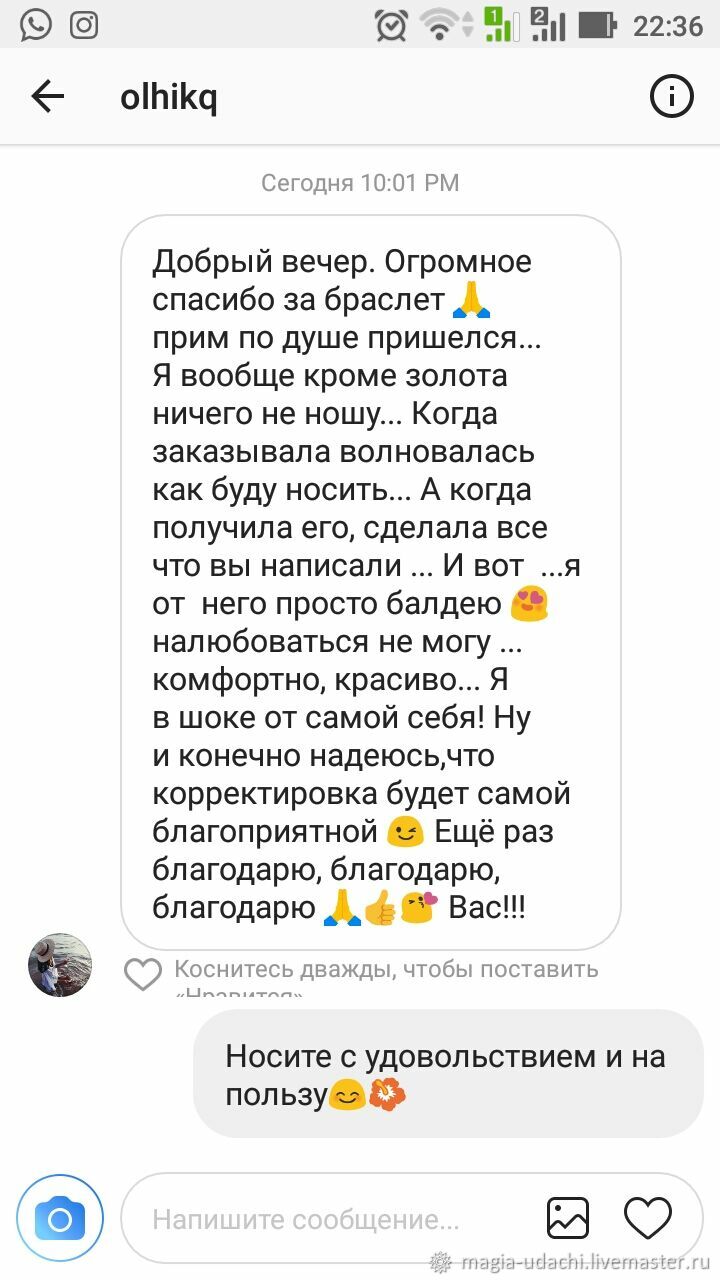The width and height of the screenshot is (720, 1280).
Task: Open the gallery to attach an image
Action: click(x=568, y=1219)
